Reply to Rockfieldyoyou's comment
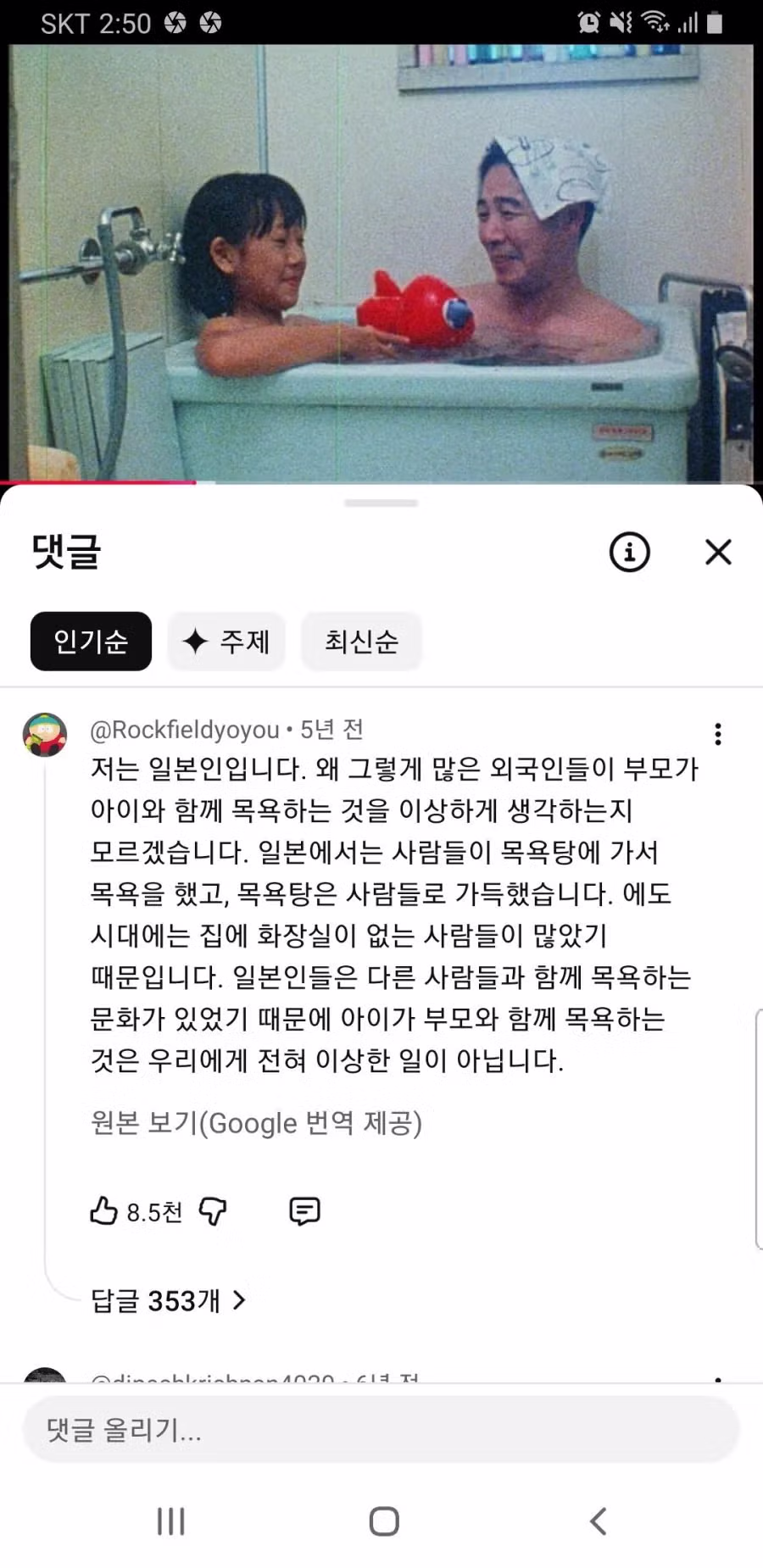This screenshot has width=763, height=1568. tap(304, 1211)
